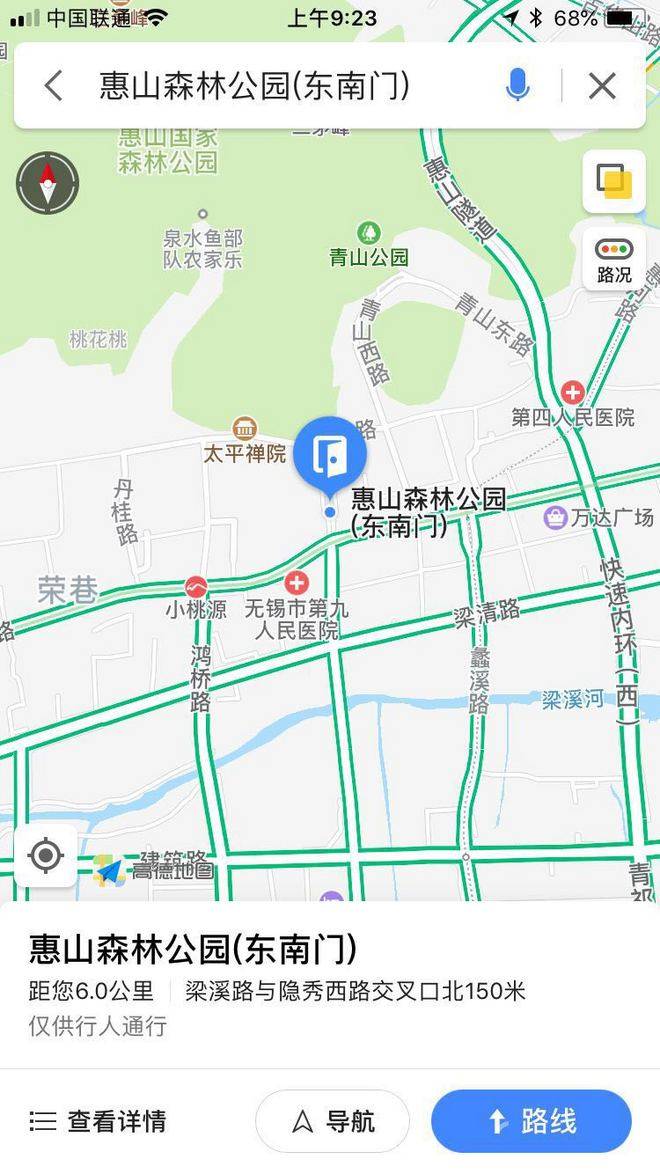Select the 小桃源 metro station marker
The height and width of the screenshot is (1174, 660).
pos(196,587)
